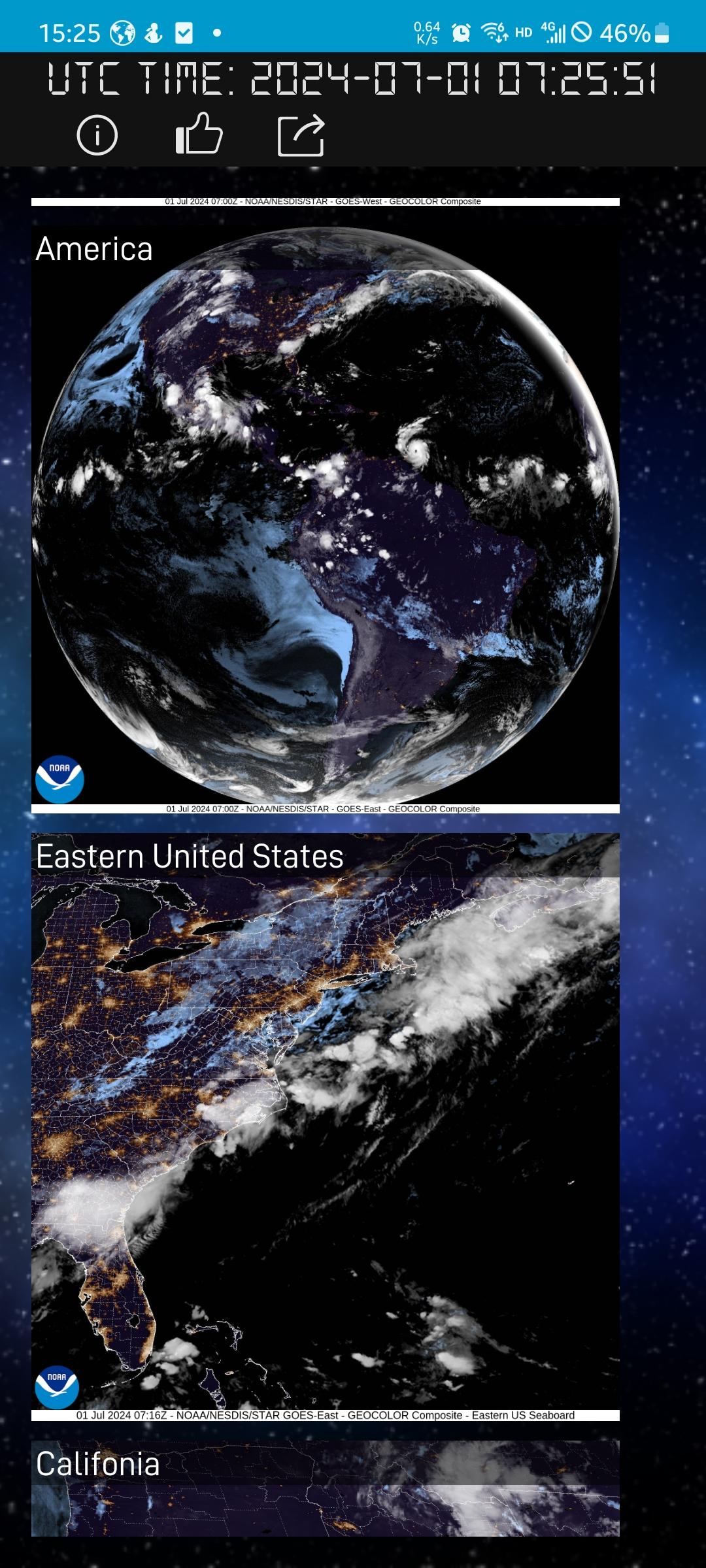The image size is (706, 1568).
Task: Share using the share arrow icon
Action: [x=301, y=135]
